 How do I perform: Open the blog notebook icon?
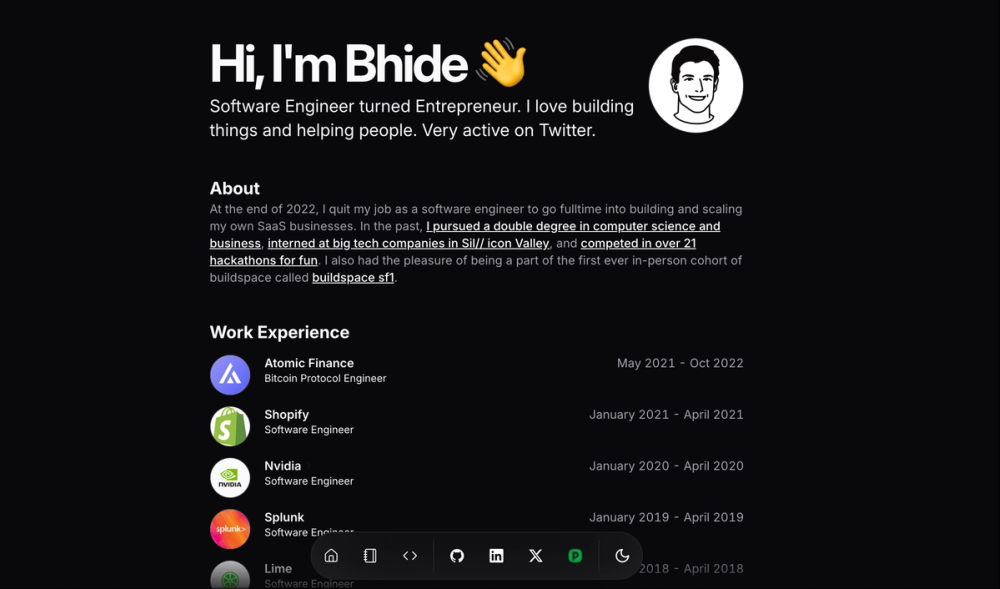pyautogui.click(x=370, y=556)
